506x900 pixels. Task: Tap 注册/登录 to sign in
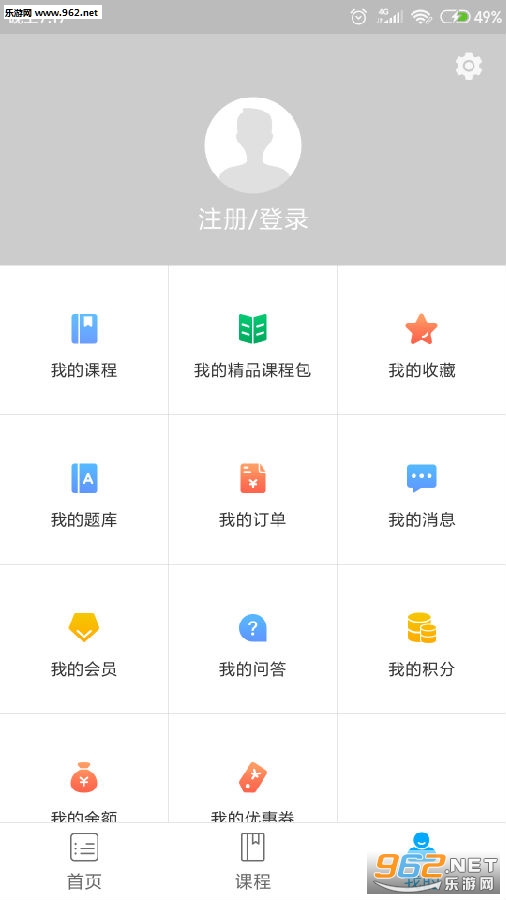[x=253, y=219]
